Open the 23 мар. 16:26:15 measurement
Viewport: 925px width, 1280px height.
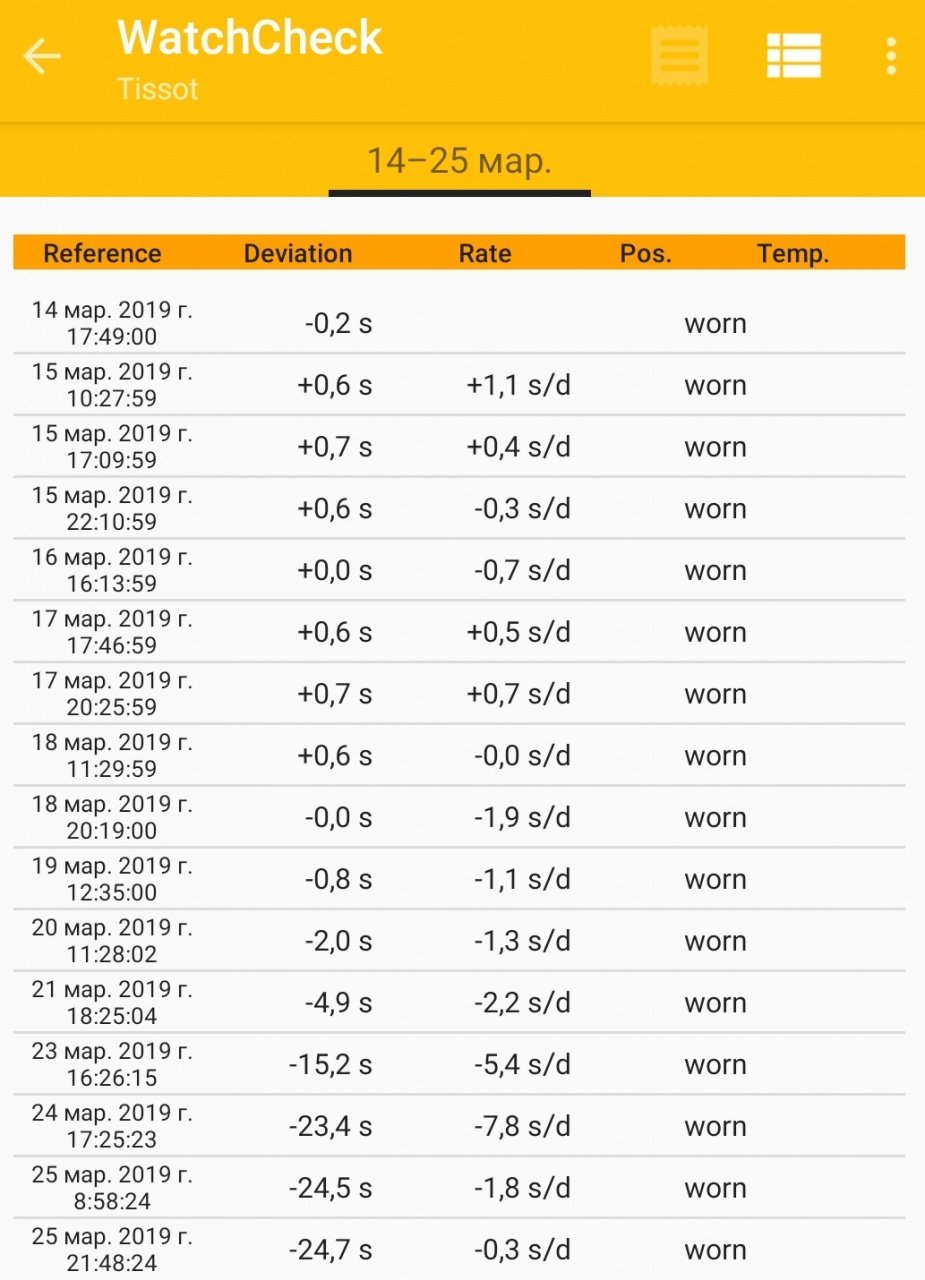pyautogui.click(x=459, y=1065)
